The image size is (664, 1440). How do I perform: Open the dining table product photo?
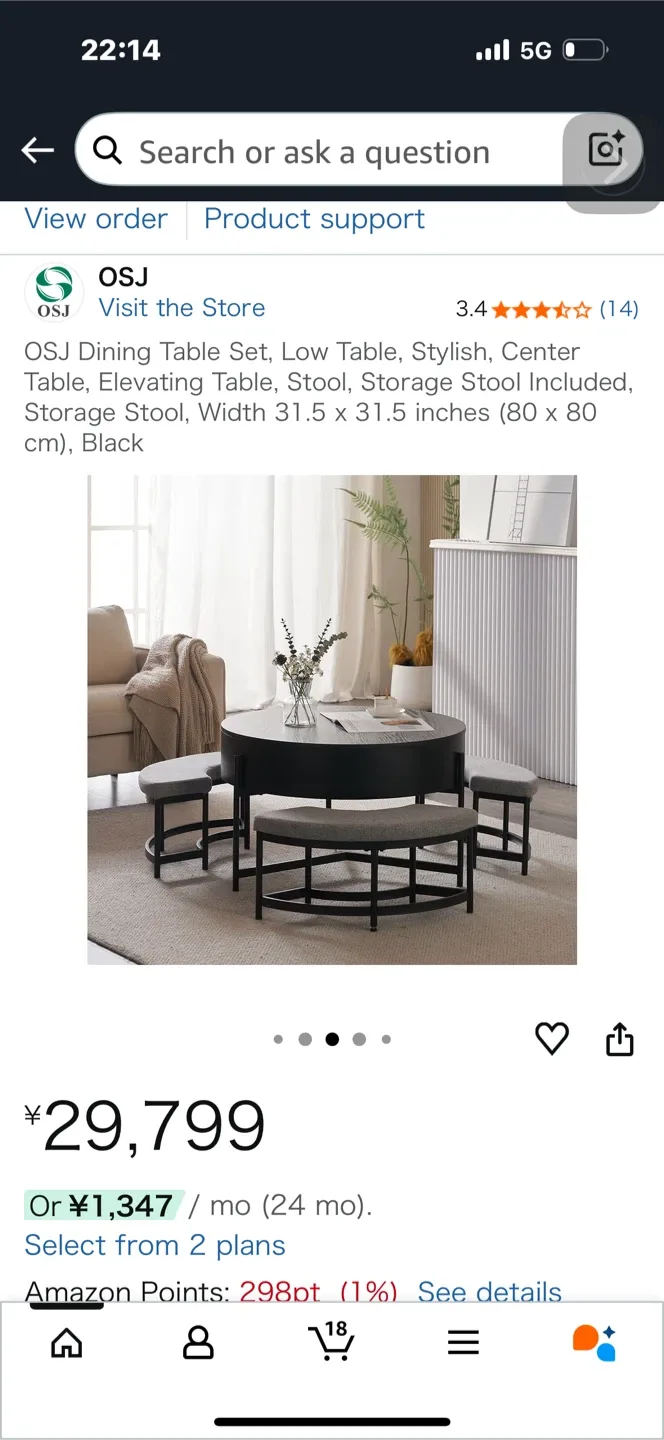[332, 720]
